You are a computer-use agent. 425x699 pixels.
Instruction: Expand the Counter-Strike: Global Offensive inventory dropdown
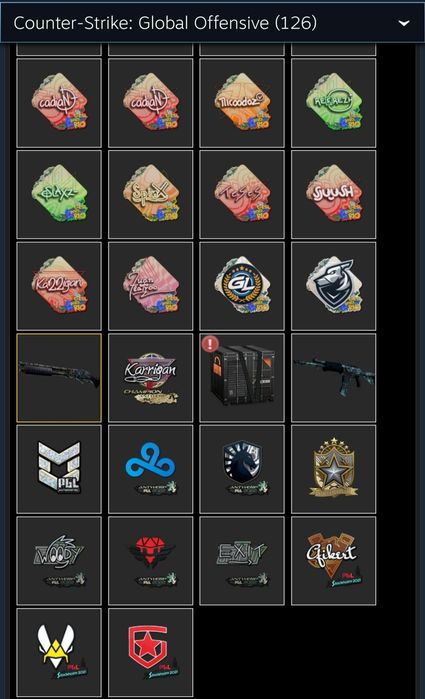click(212, 23)
